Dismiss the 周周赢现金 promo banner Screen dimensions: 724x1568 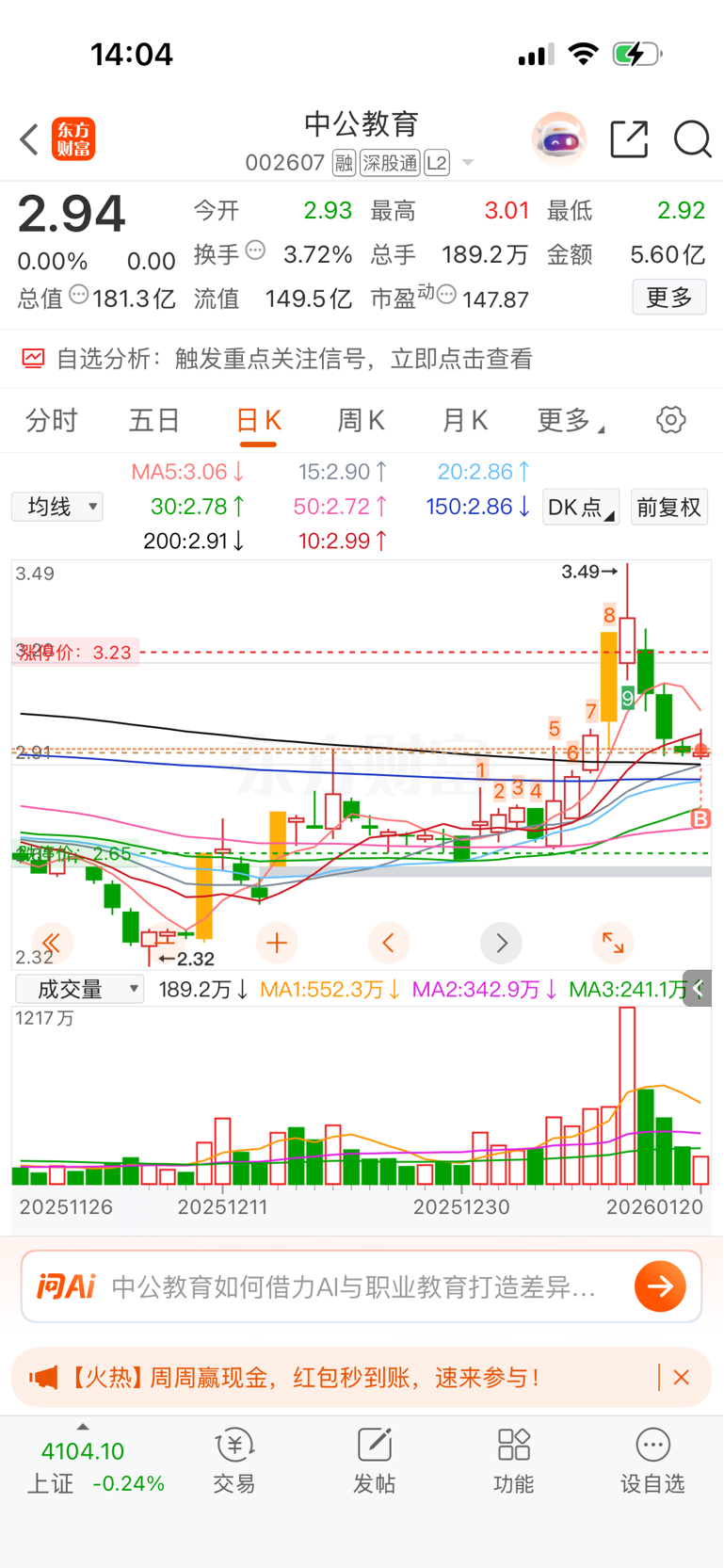click(682, 1378)
